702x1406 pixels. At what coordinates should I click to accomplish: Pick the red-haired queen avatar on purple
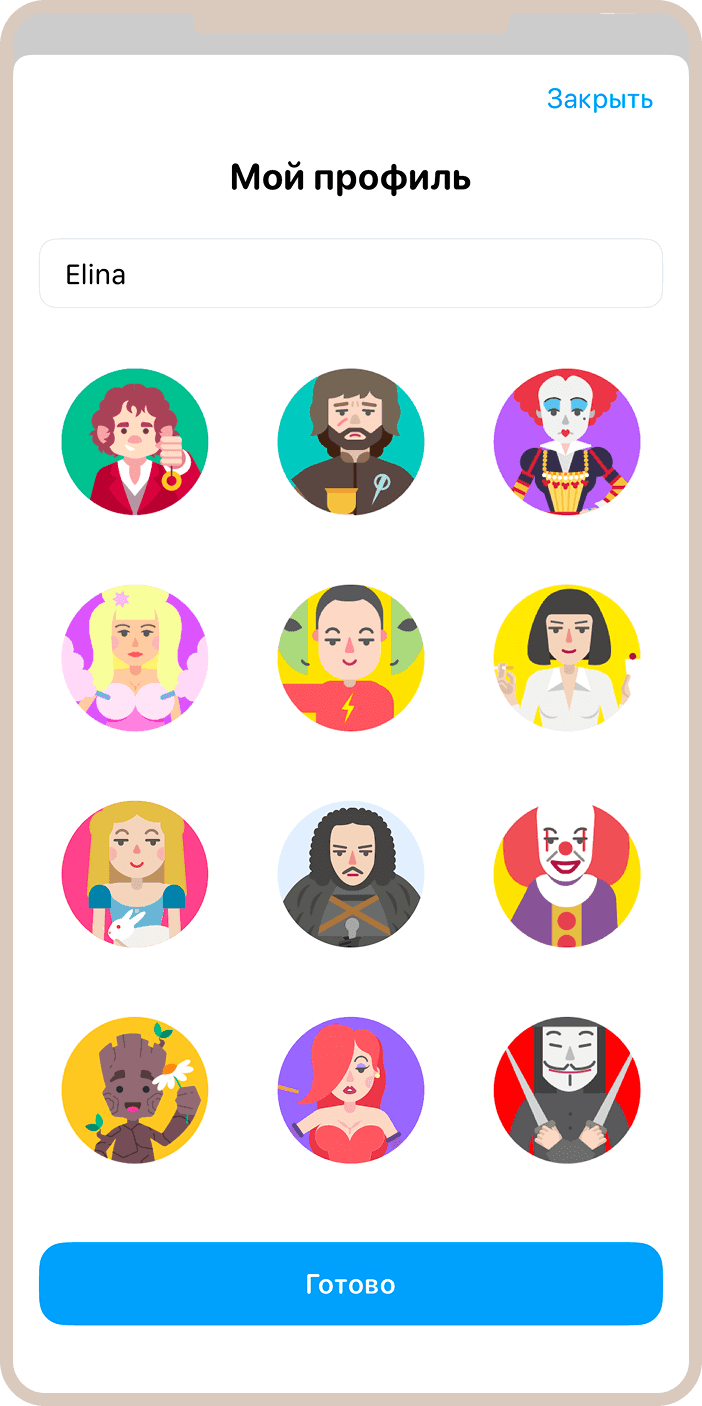[567, 441]
